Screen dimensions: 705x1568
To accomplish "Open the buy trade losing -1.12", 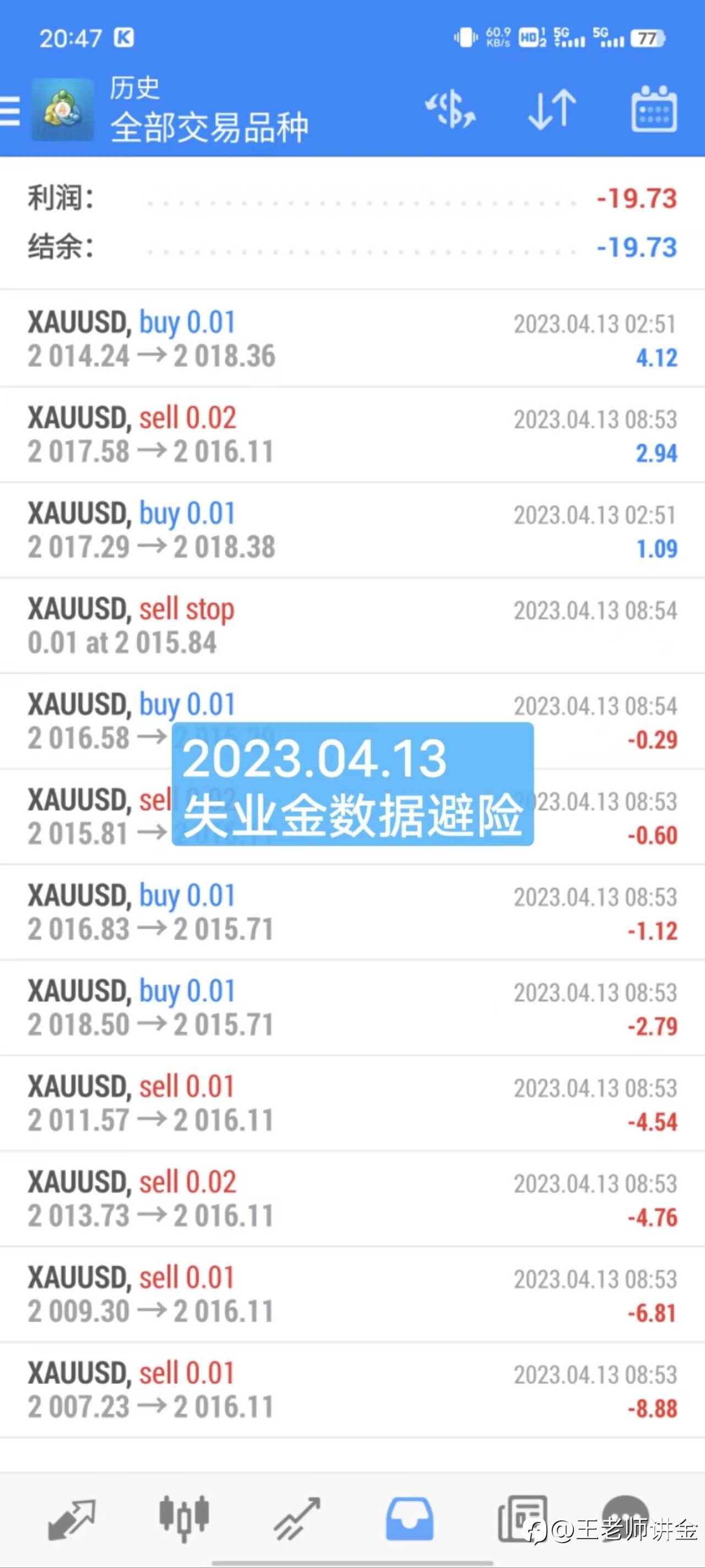I will pos(352,913).
